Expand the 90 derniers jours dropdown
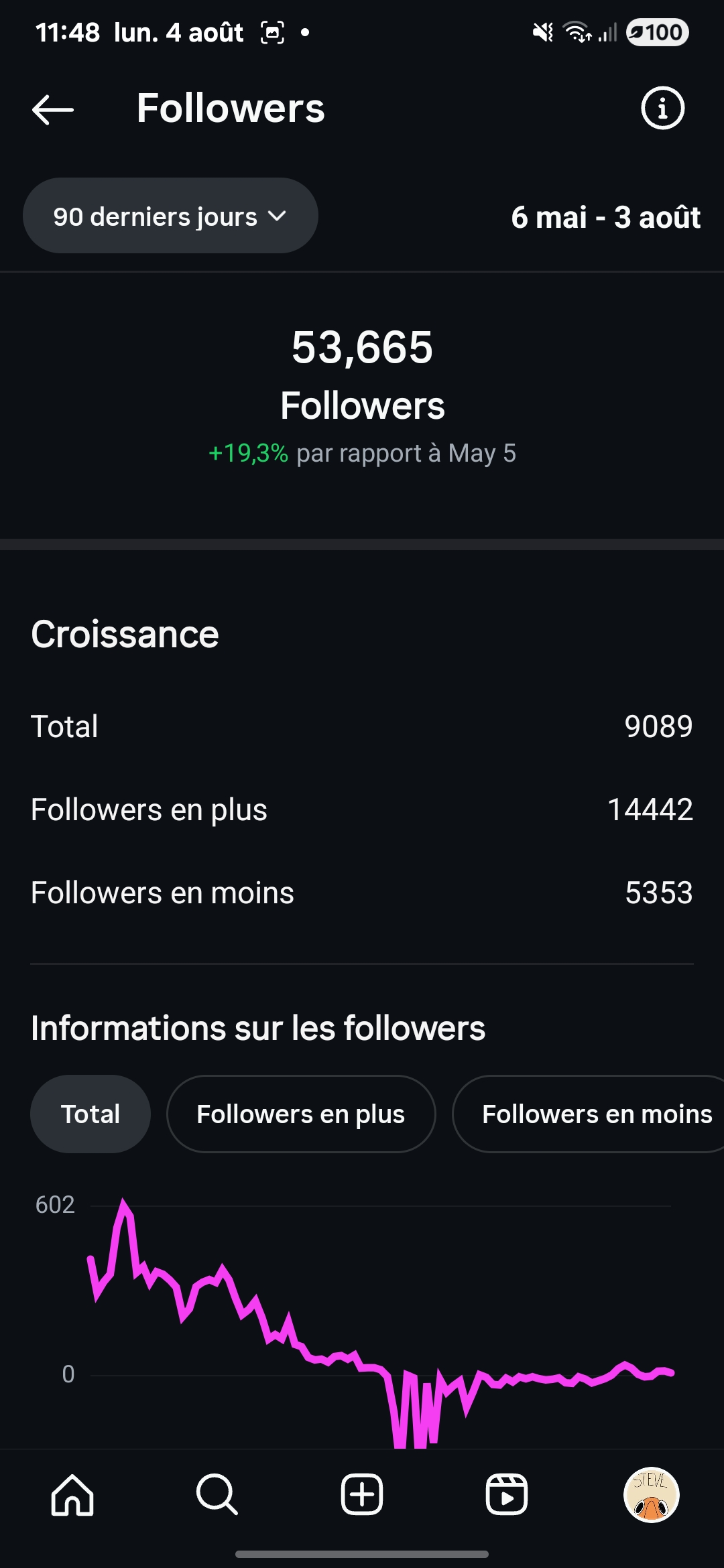Viewport: 724px width, 1568px height. click(x=170, y=216)
